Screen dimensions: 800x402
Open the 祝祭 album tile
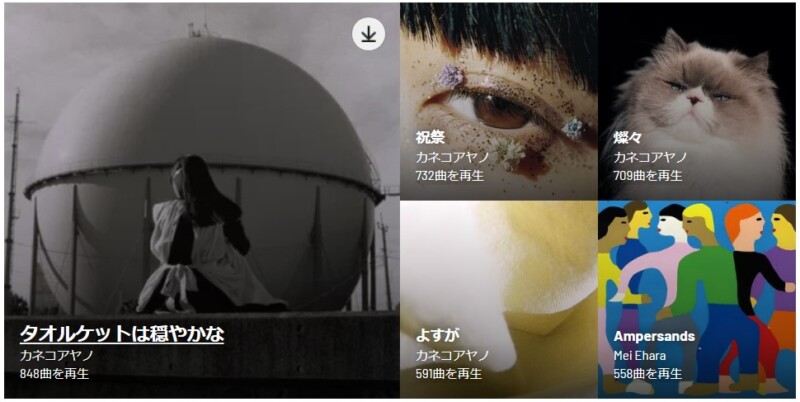(498, 100)
